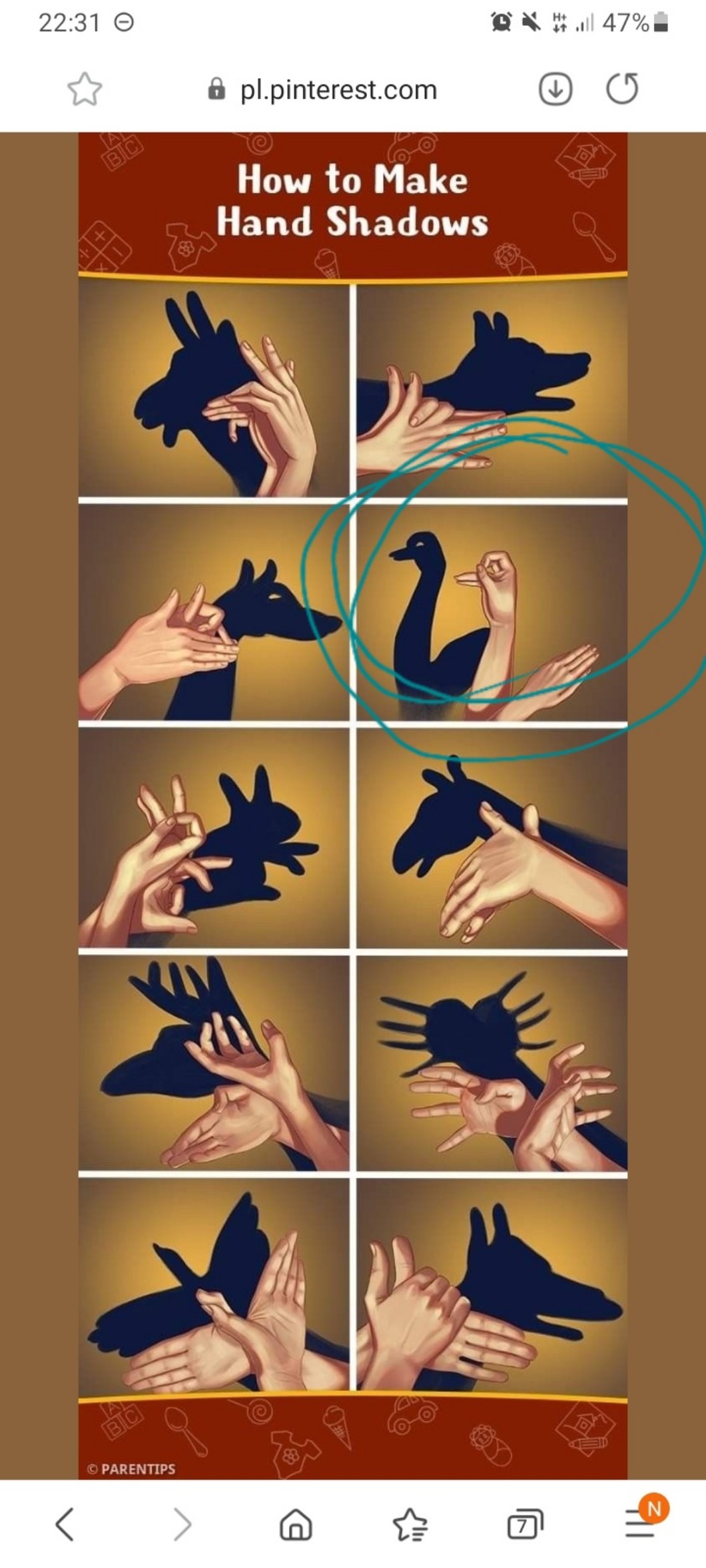Screen dimensions: 706x1568
Task: Go forward to the next page
Action: [182, 1524]
